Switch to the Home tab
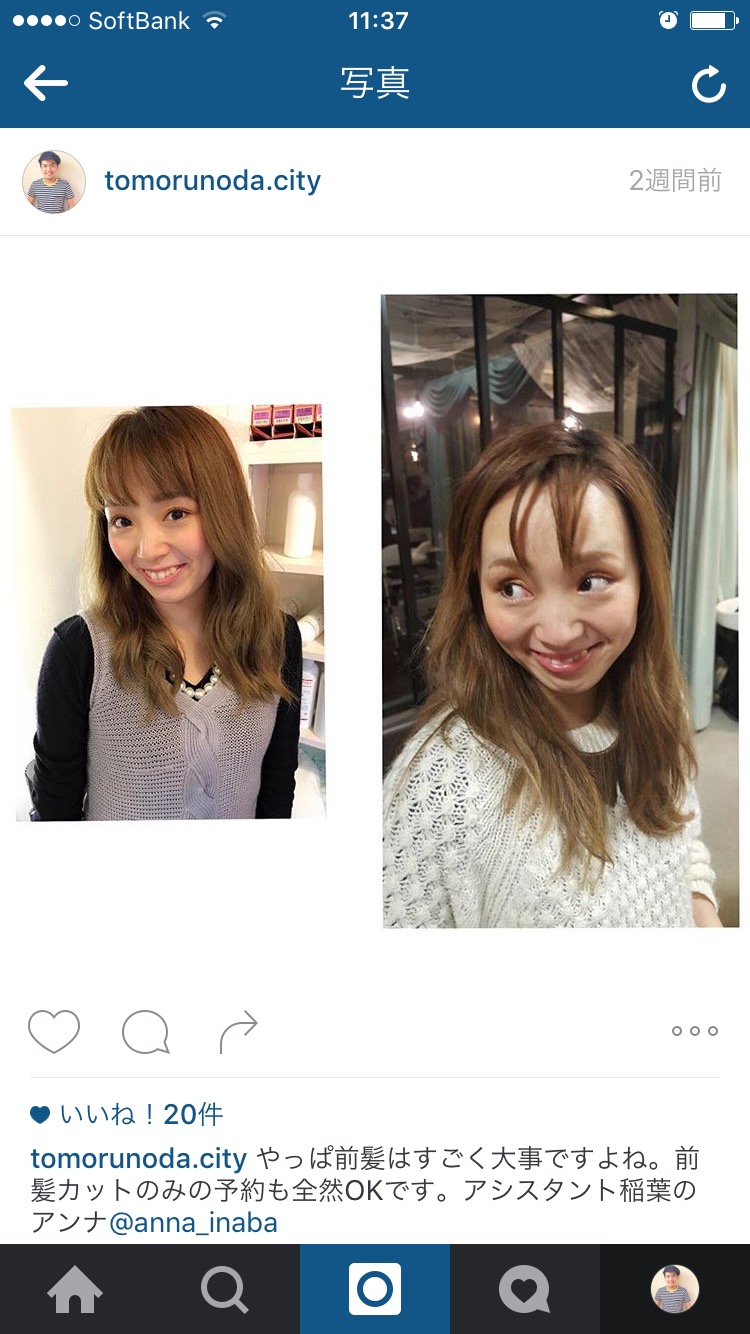The width and height of the screenshot is (750, 1334). [75, 1289]
